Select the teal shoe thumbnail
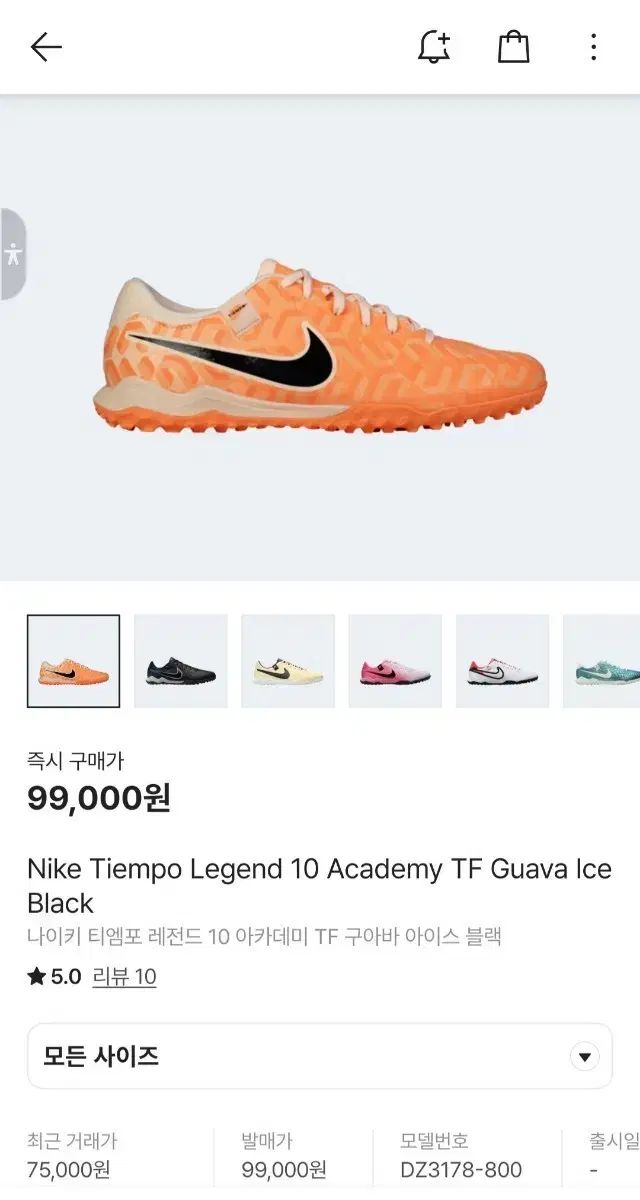 point(603,661)
